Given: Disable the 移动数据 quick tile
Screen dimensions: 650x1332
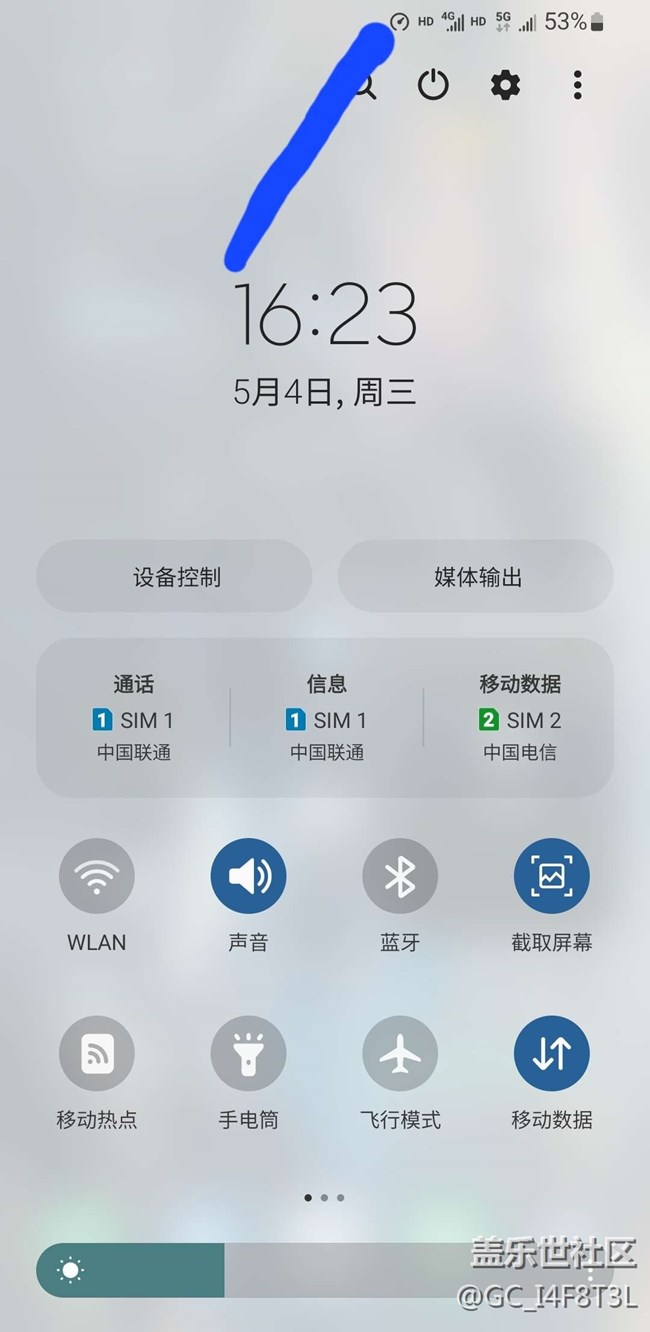Looking at the screenshot, I should click(552, 1054).
